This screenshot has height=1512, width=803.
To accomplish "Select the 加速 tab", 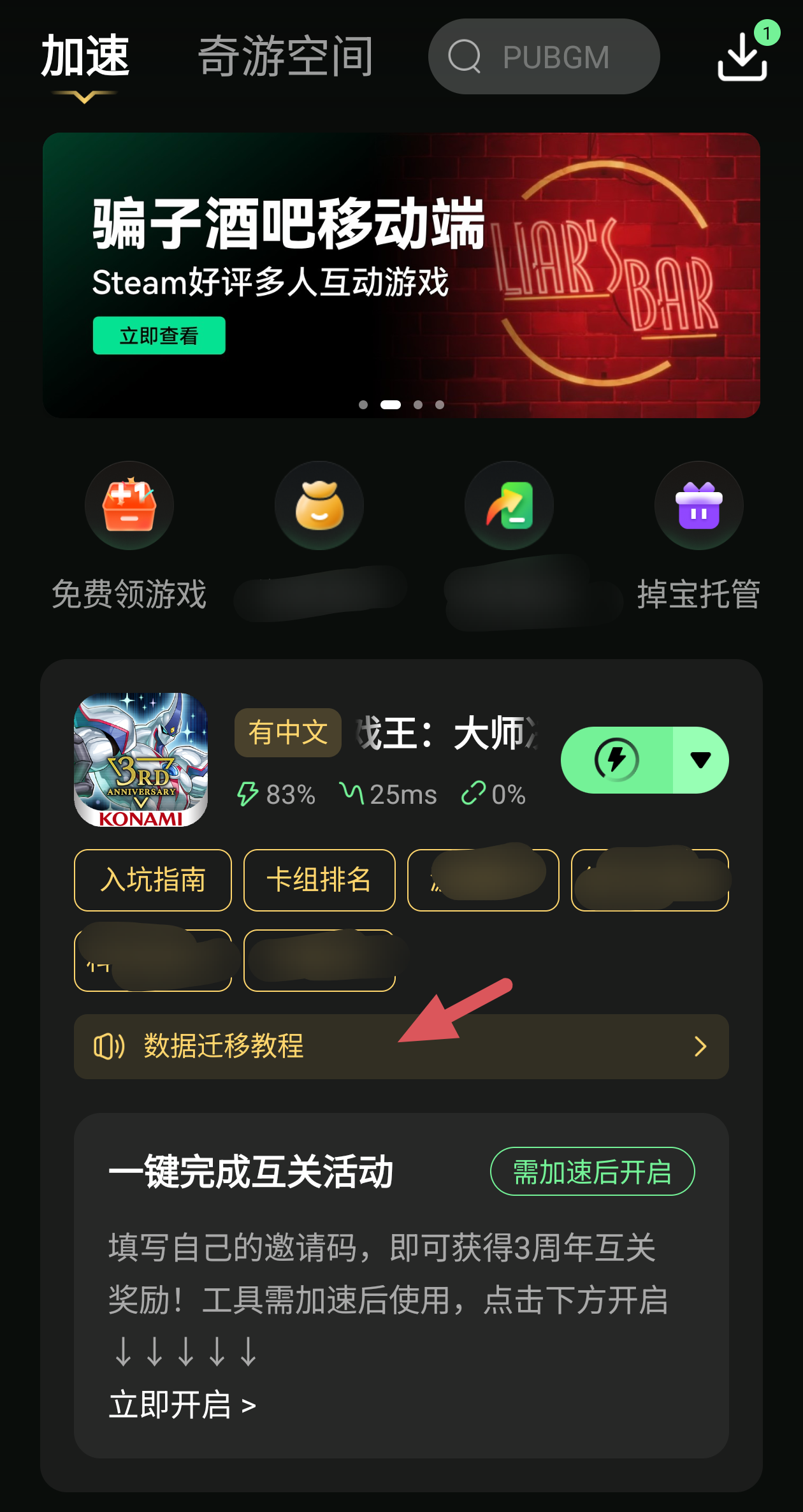I will coord(85,57).
